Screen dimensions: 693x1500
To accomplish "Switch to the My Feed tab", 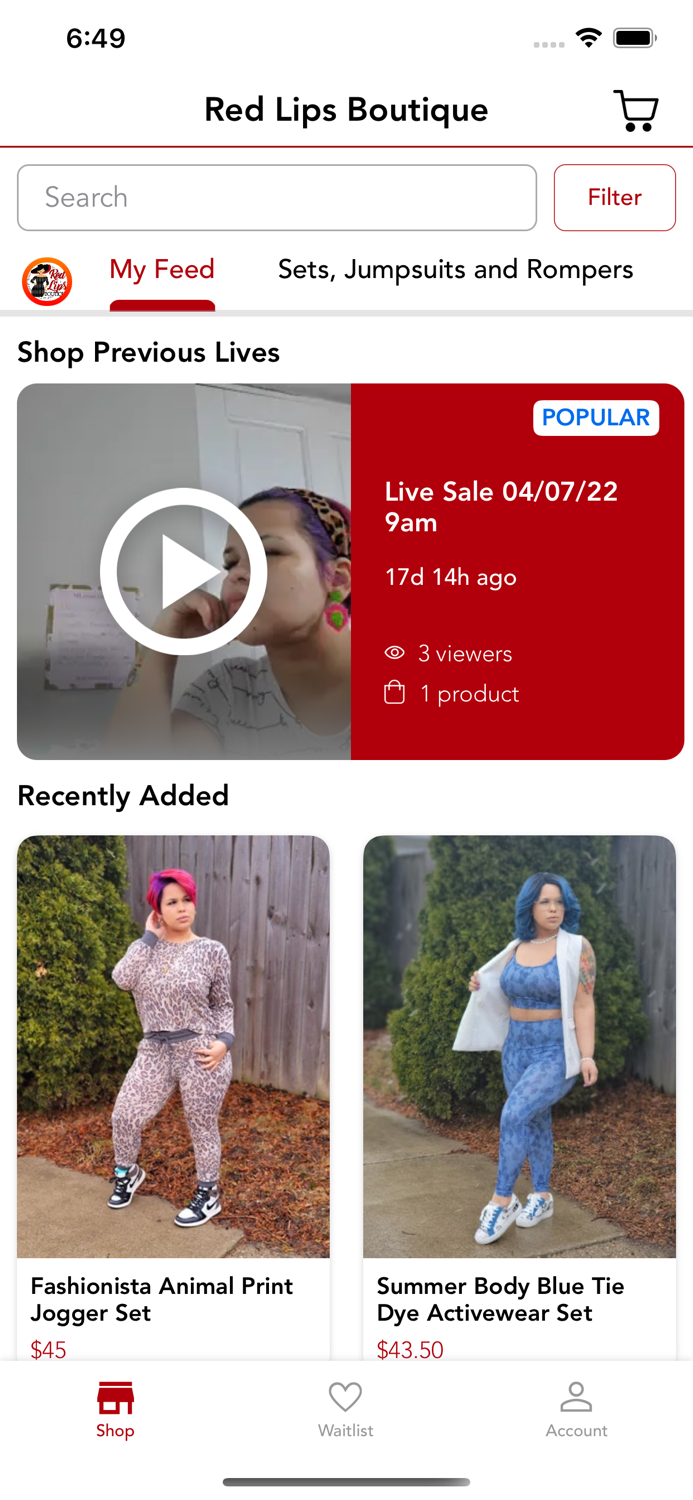I will (162, 270).
